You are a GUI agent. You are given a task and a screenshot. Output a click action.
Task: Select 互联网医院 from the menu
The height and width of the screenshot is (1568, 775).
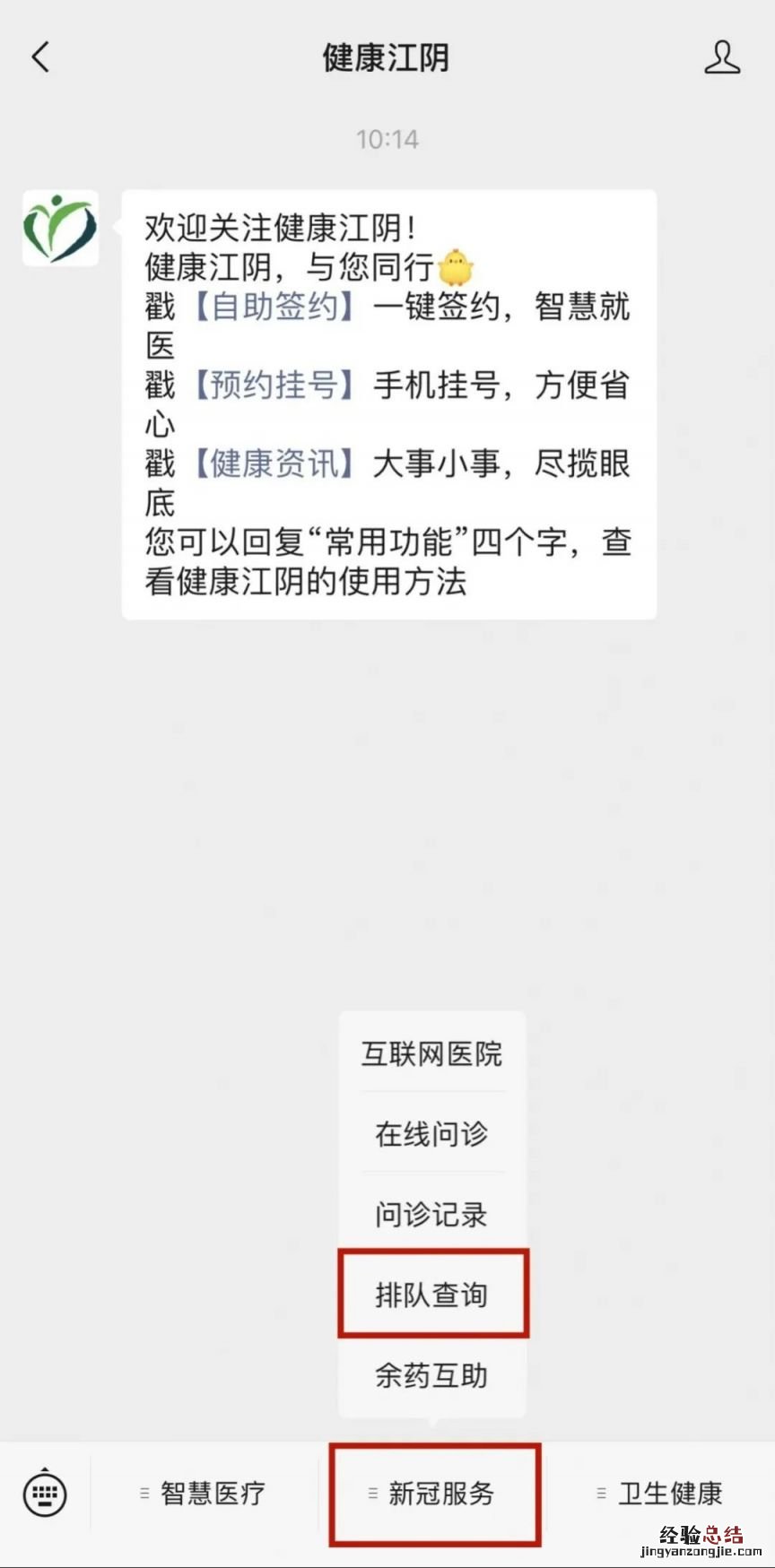[x=431, y=1053]
